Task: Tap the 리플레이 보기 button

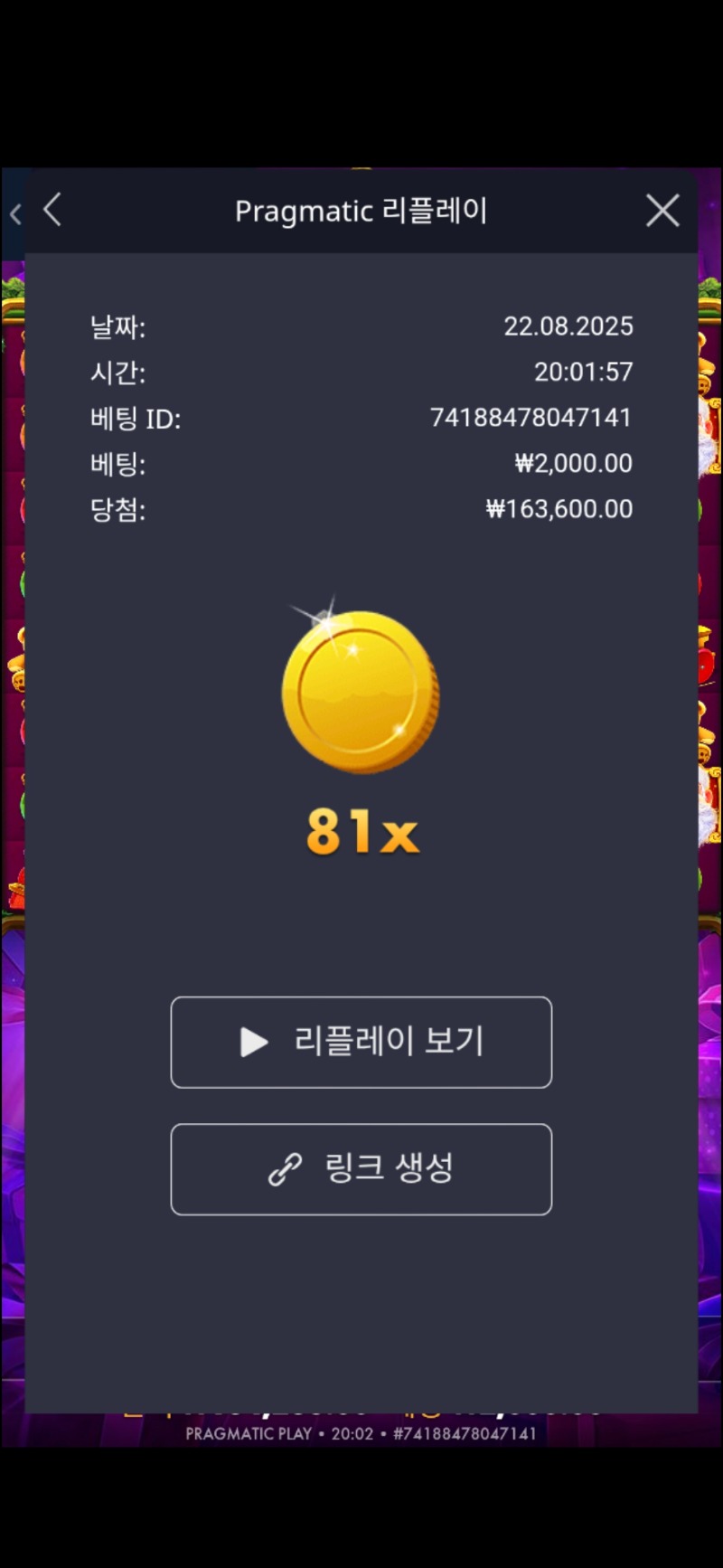Action: 361,1042
